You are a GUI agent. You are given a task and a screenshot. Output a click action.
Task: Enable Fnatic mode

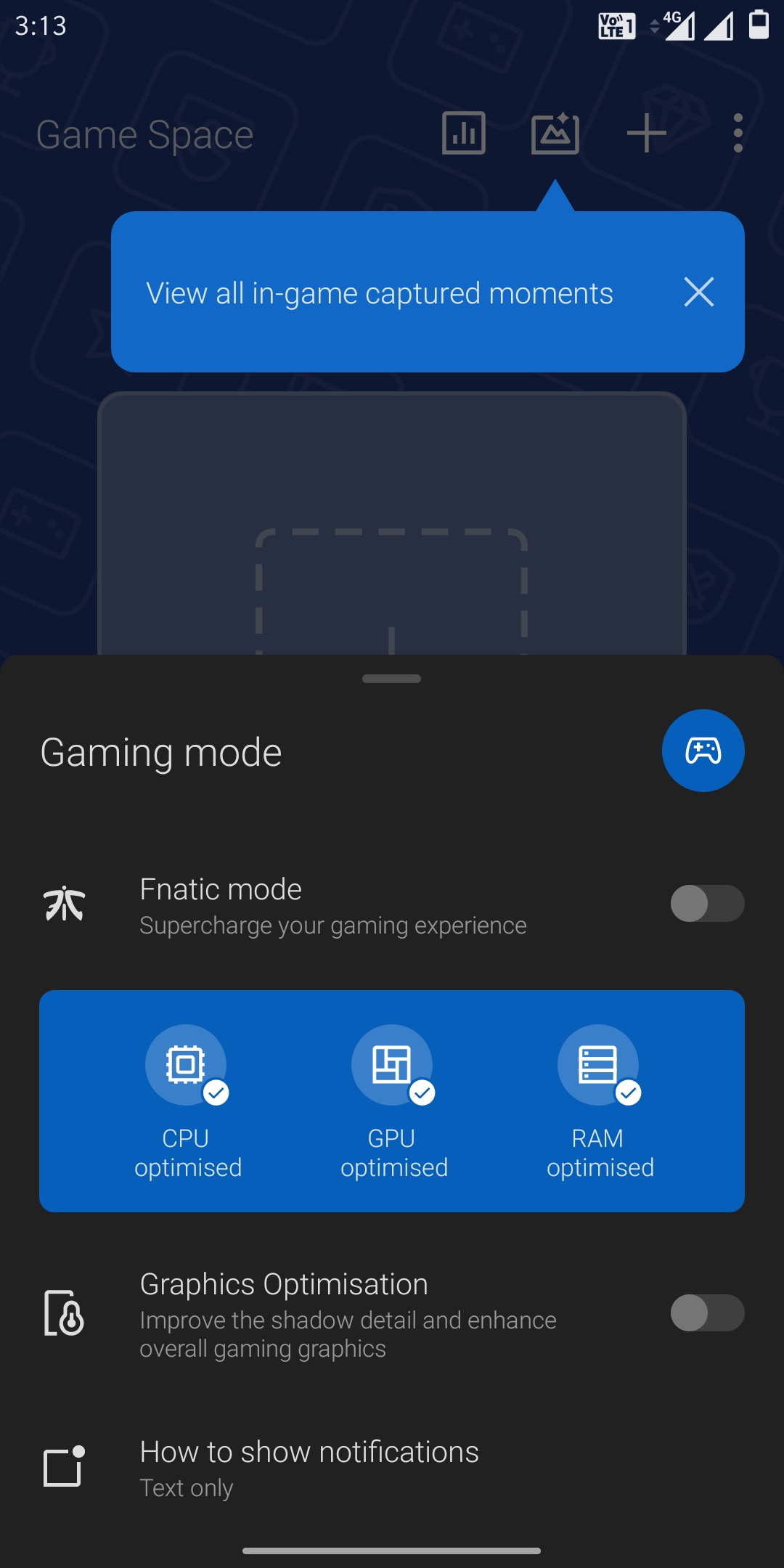pyautogui.click(x=707, y=904)
